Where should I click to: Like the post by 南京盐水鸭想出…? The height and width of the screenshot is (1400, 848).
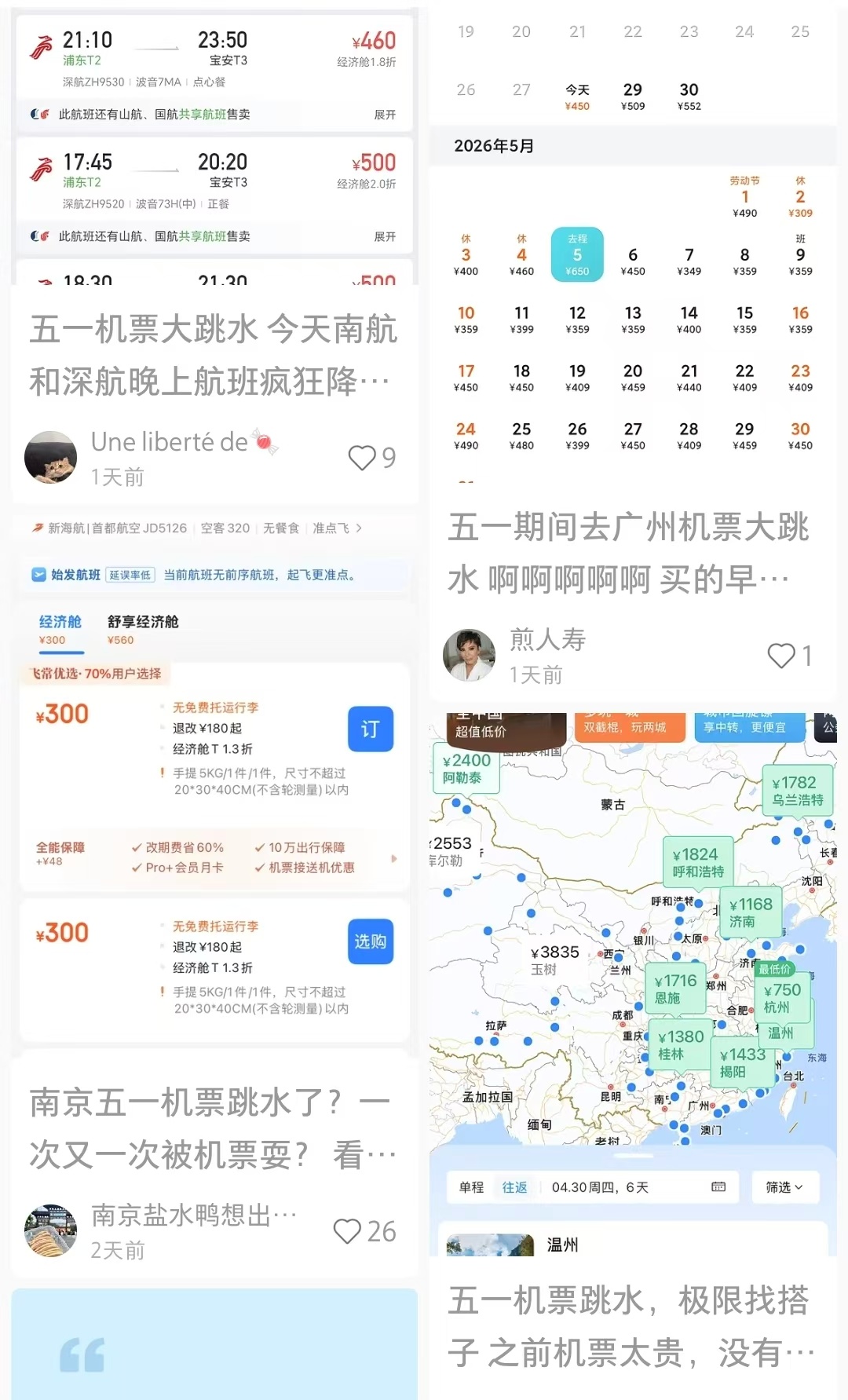point(348,1231)
